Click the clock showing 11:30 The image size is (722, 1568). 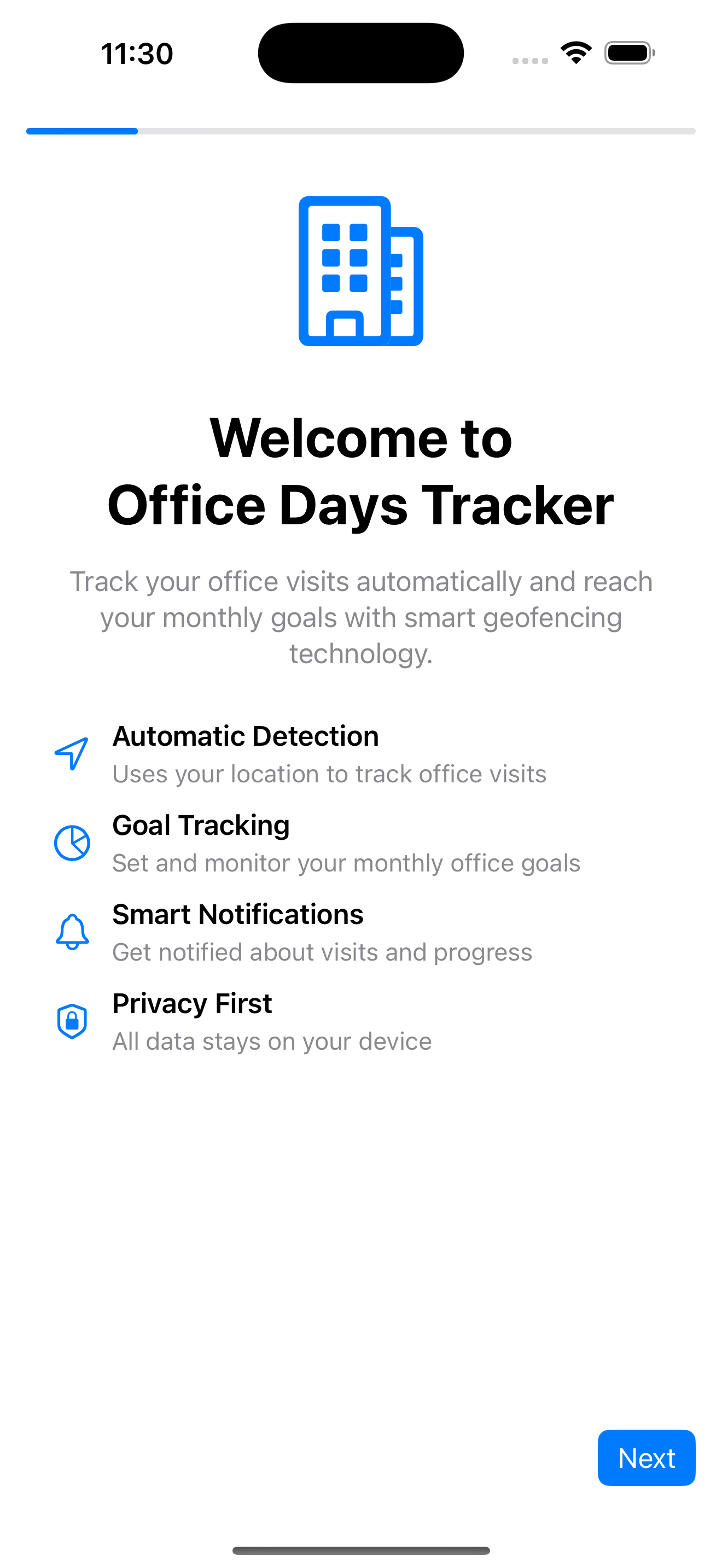pyautogui.click(x=136, y=53)
